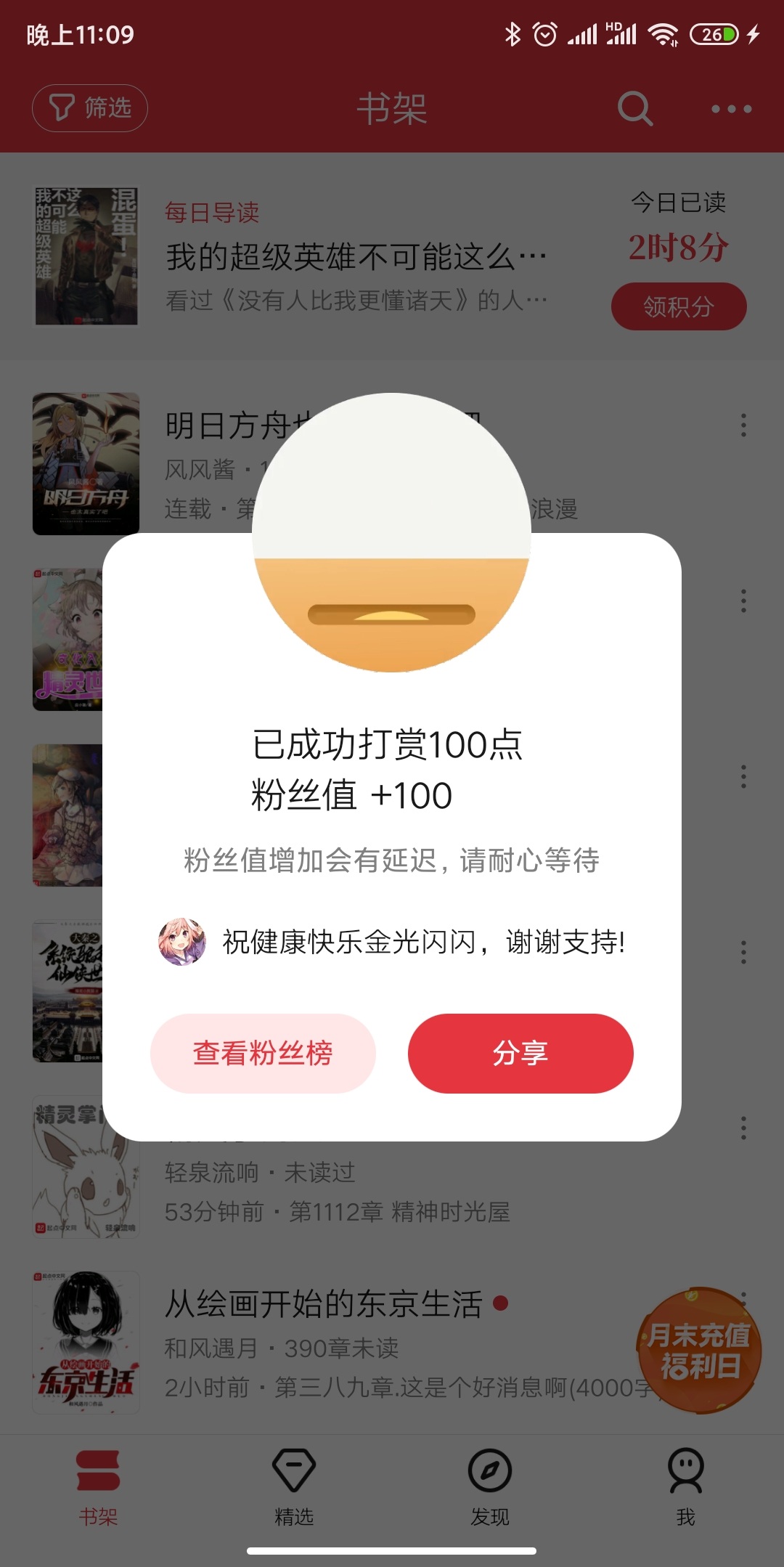The image size is (784, 1567).
Task: Open the book 从绘画开始的东京生活
Action: click(x=324, y=1304)
